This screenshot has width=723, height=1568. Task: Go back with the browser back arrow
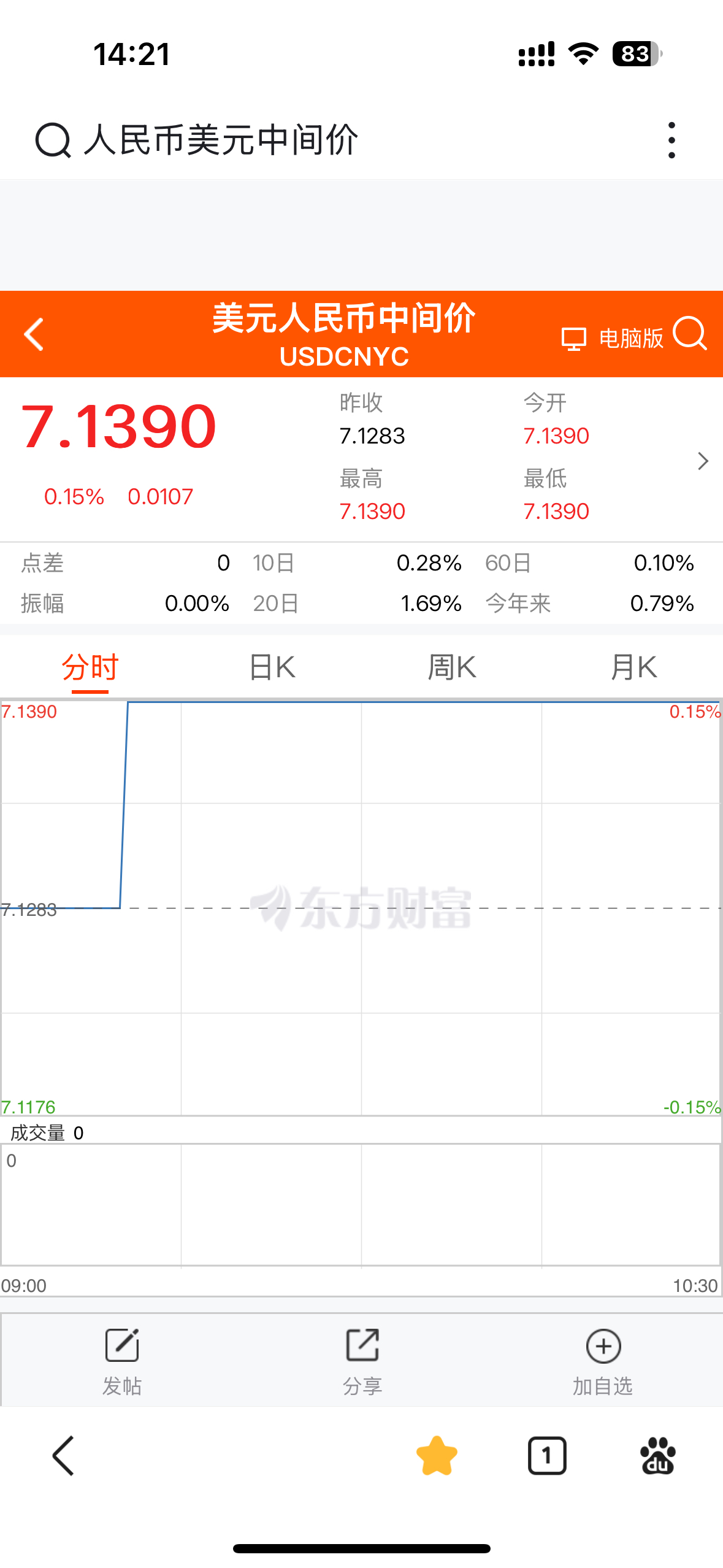(64, 1455)
